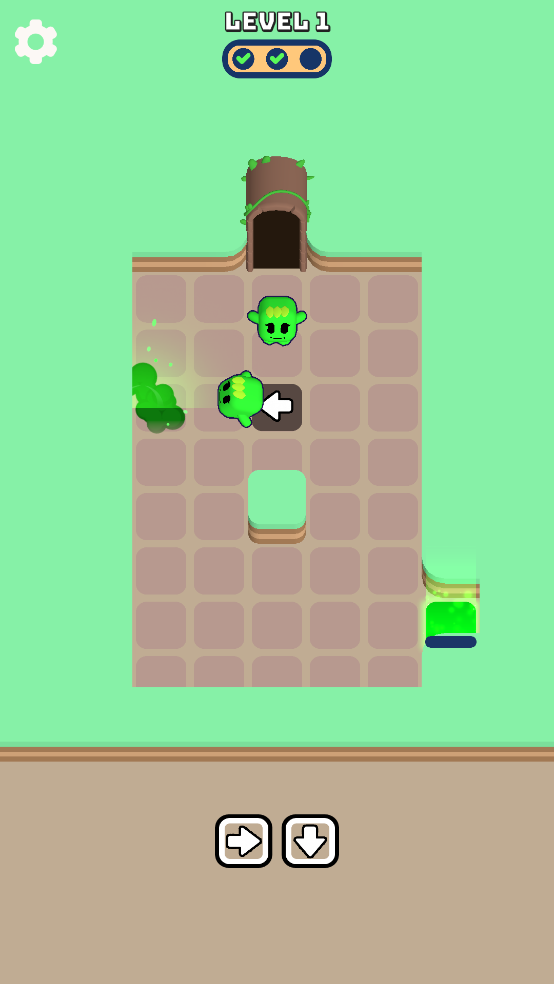Open the settings gear
The height and width of the screenshot is (984, 554).
(36, 41)
